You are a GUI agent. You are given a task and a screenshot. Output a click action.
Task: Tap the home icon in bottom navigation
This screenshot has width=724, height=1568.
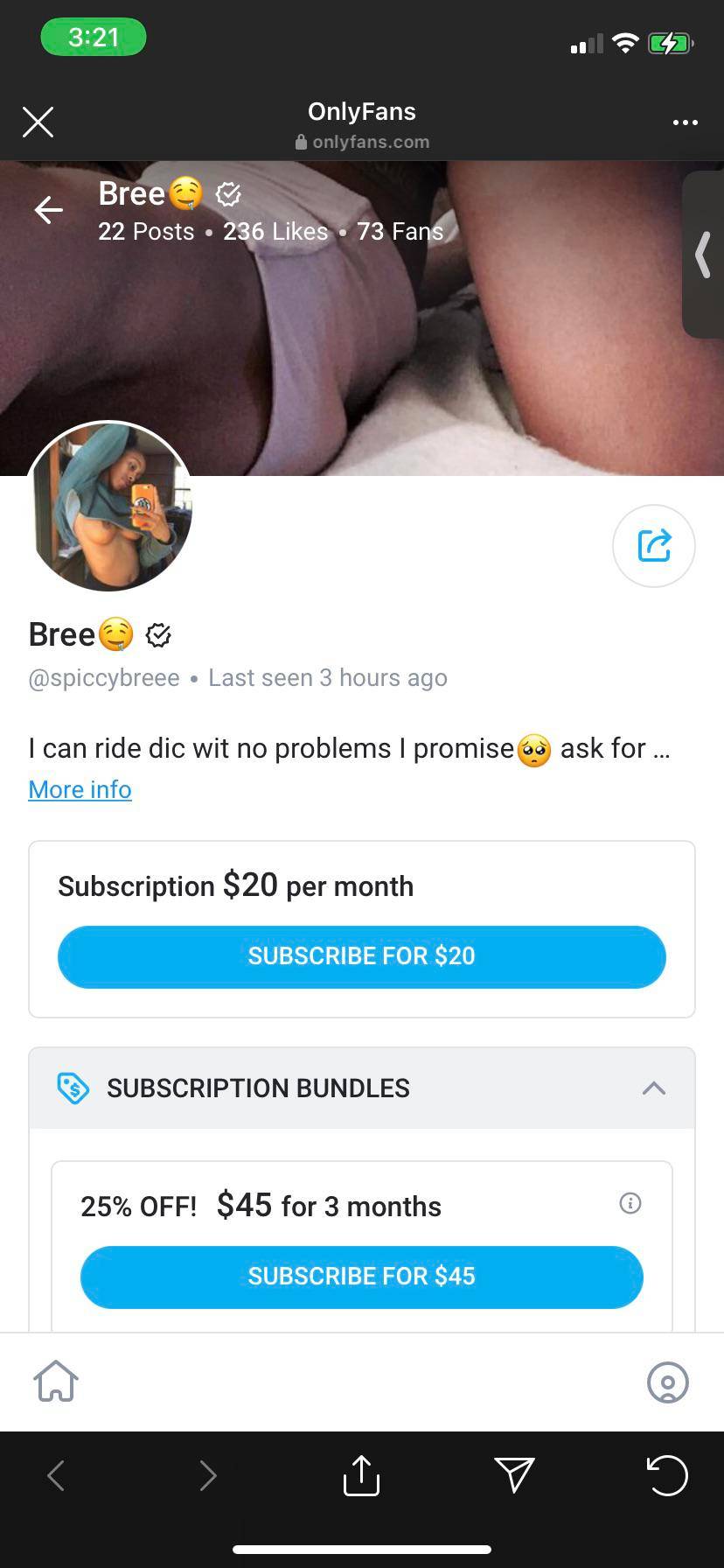coord(55,1381)
